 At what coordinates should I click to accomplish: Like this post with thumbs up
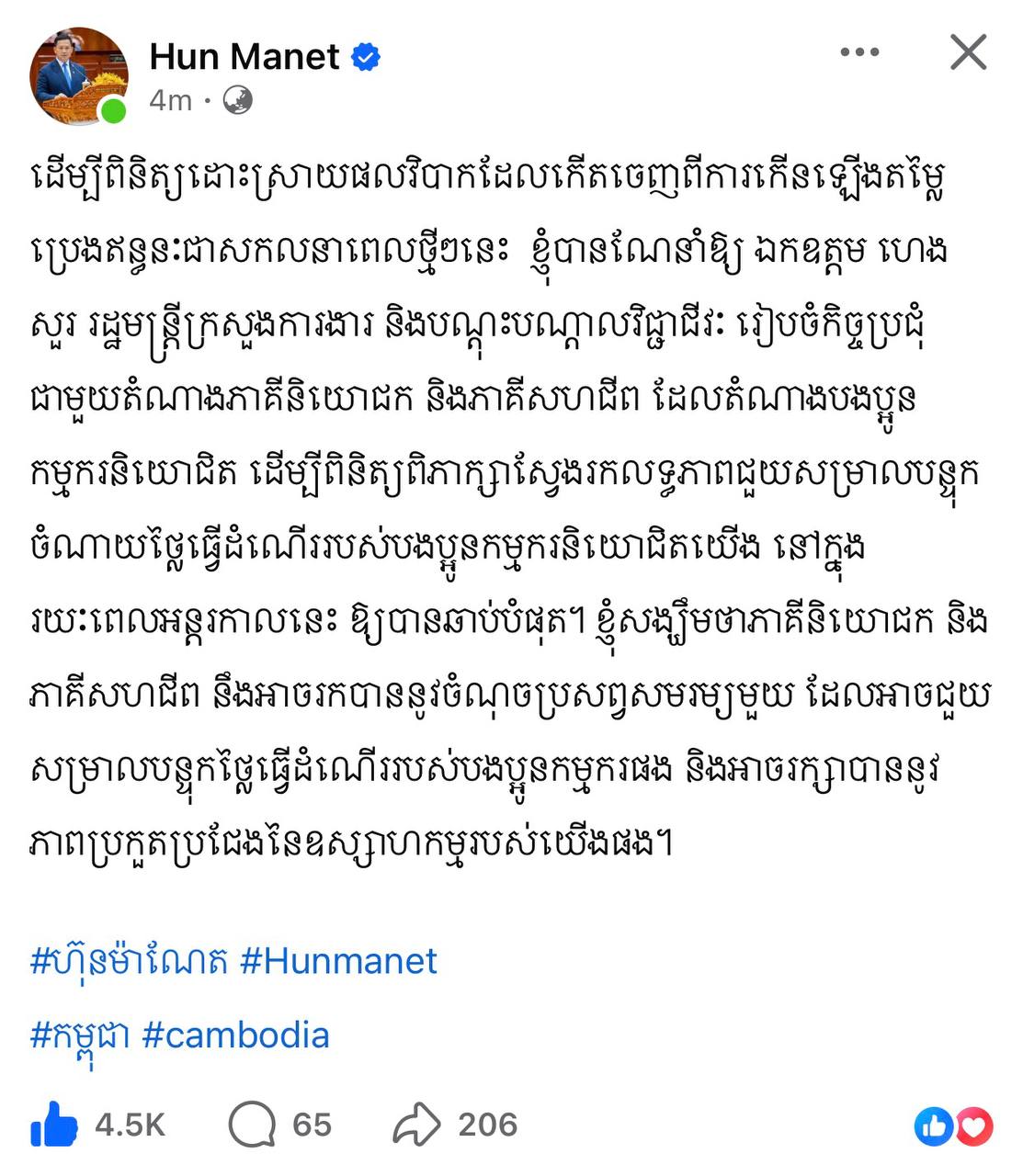tap(54, 1124)
